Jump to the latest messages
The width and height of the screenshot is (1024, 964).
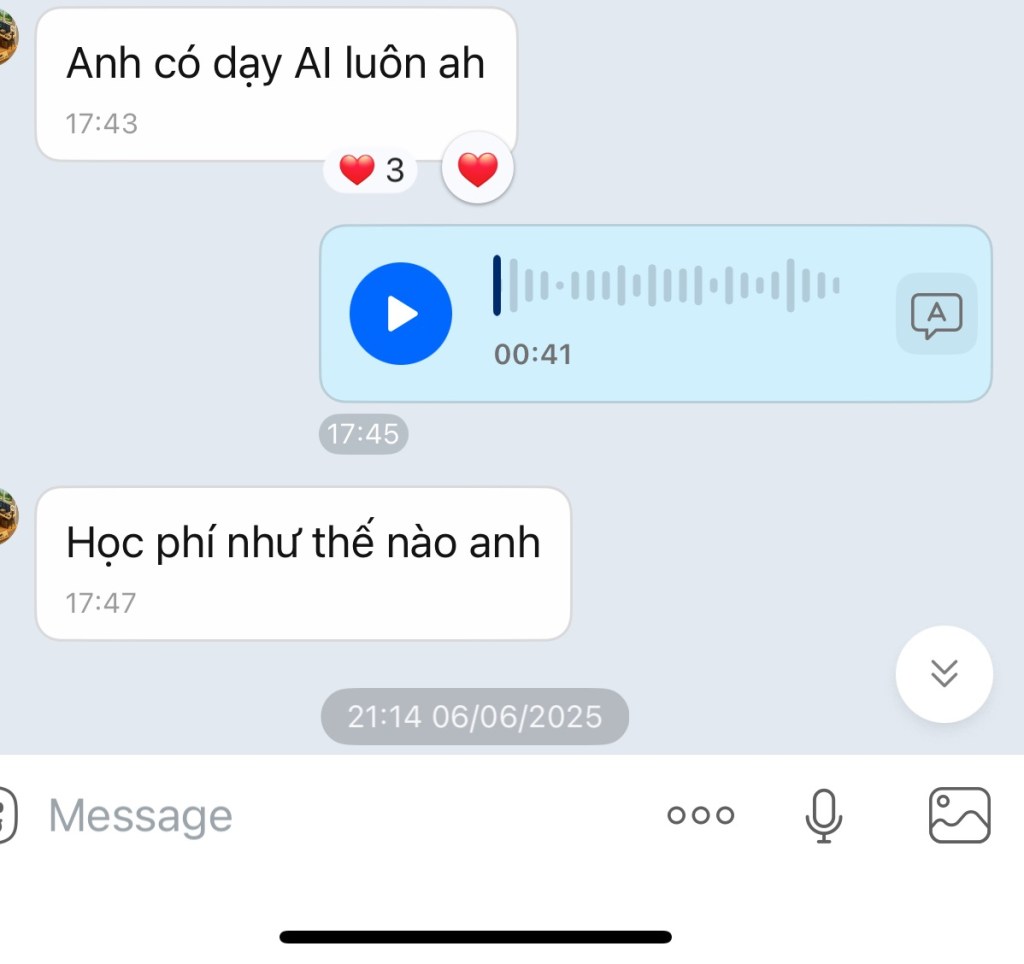(x=944, y=673)
